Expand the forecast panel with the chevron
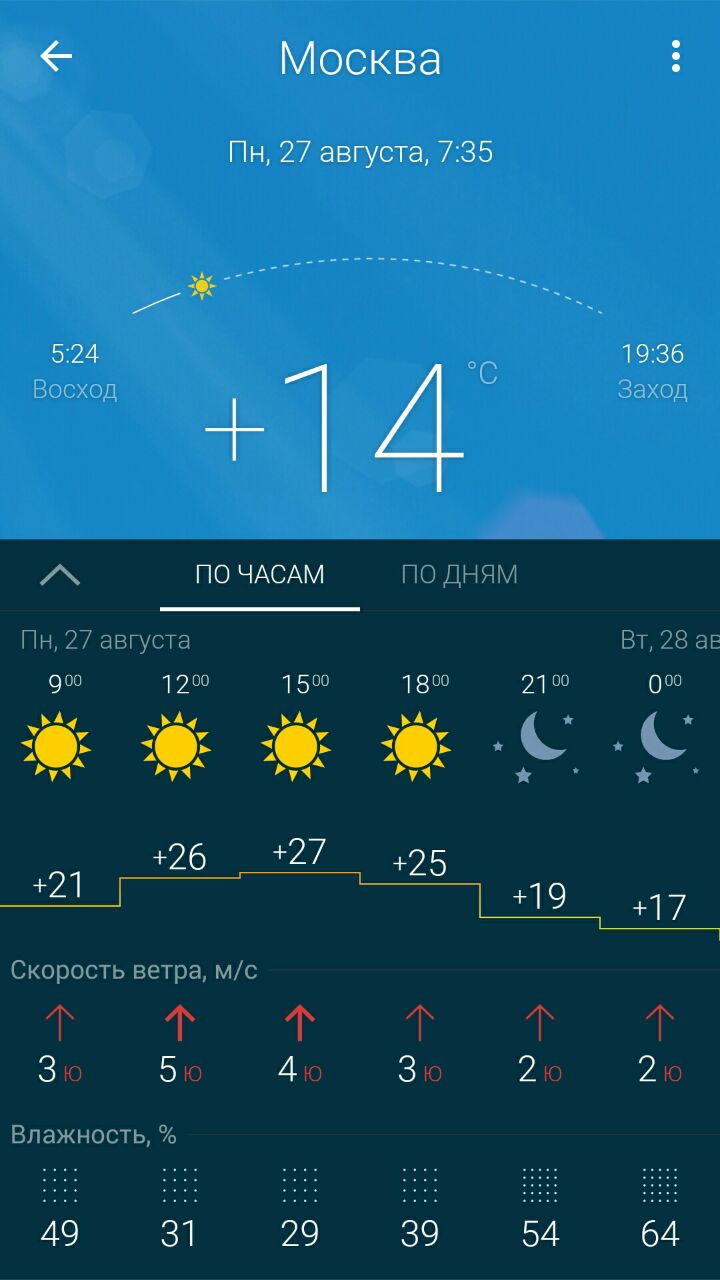The image size is (720, 1280). tap(60, 575)
